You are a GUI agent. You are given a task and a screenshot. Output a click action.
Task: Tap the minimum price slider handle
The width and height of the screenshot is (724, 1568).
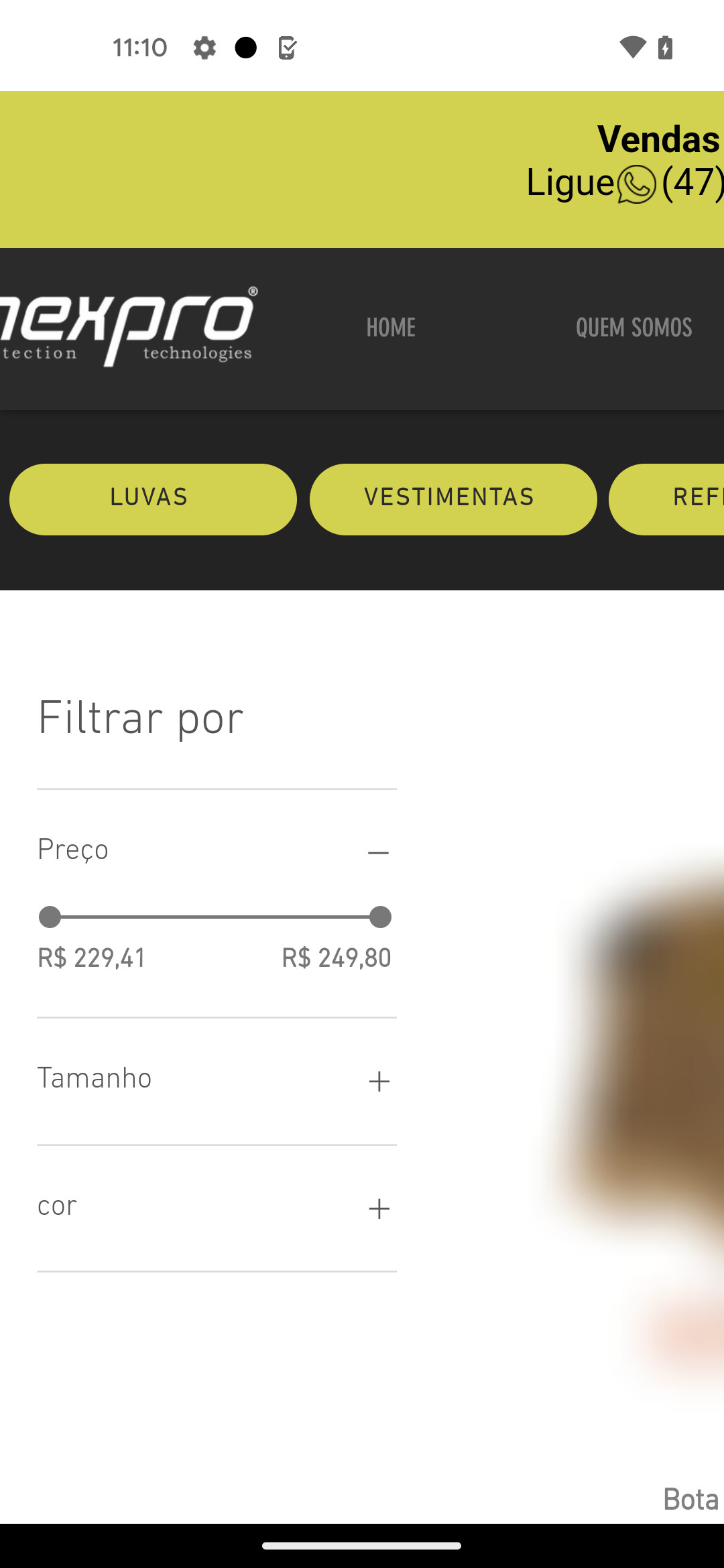click(x=50, y=917)
